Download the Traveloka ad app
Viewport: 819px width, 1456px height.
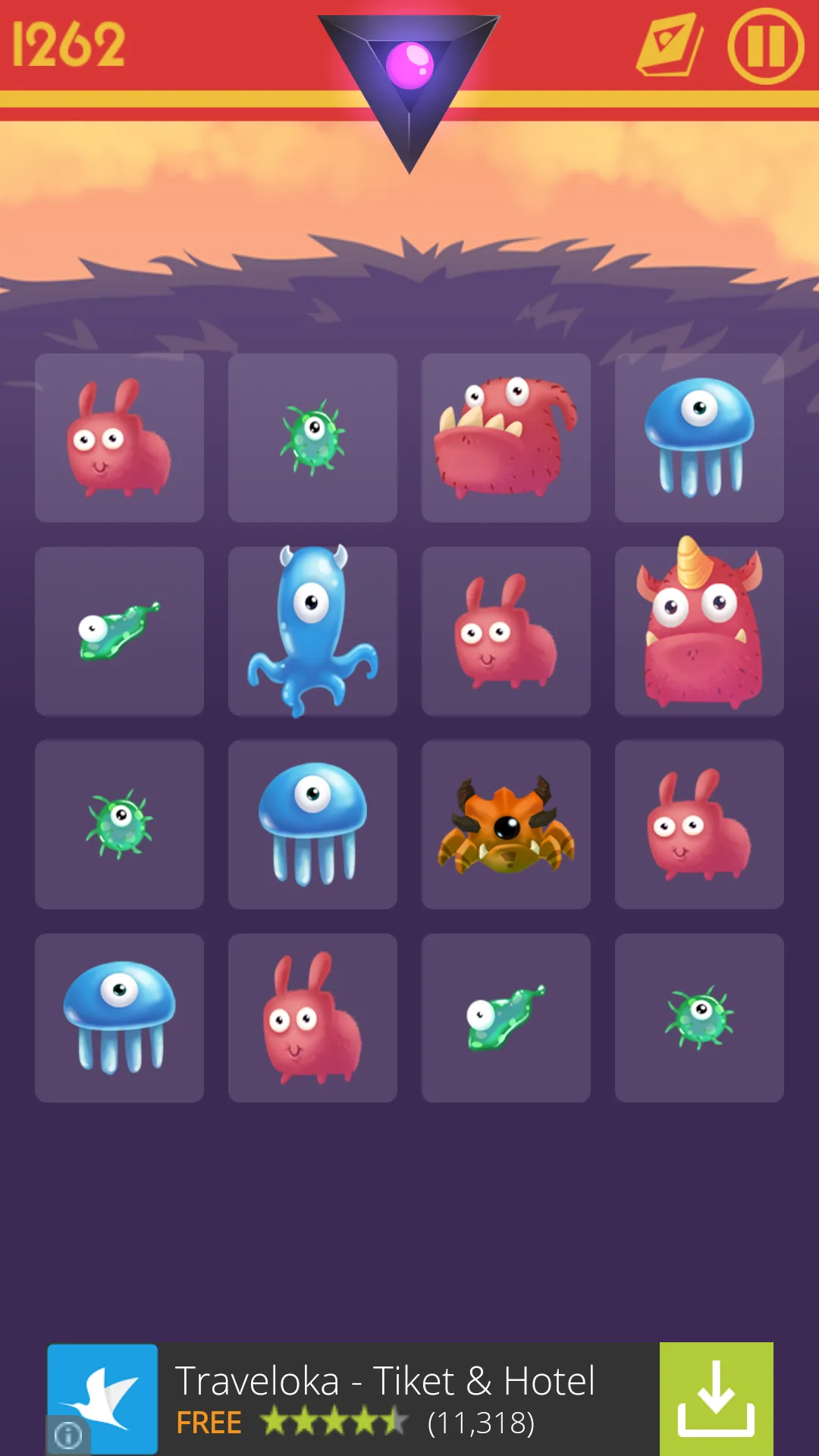716,1398
